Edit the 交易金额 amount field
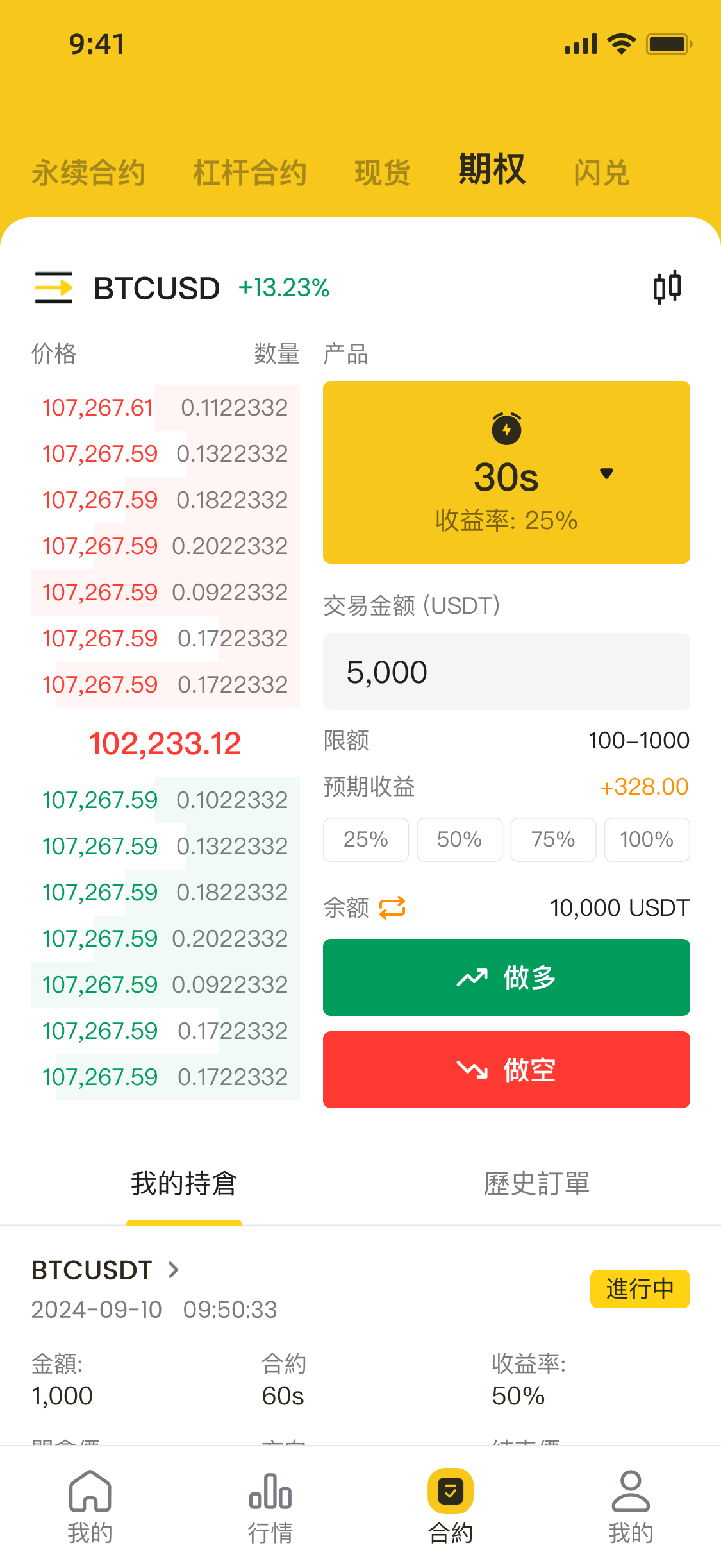Screen dimensions: 721x1568 506,671
